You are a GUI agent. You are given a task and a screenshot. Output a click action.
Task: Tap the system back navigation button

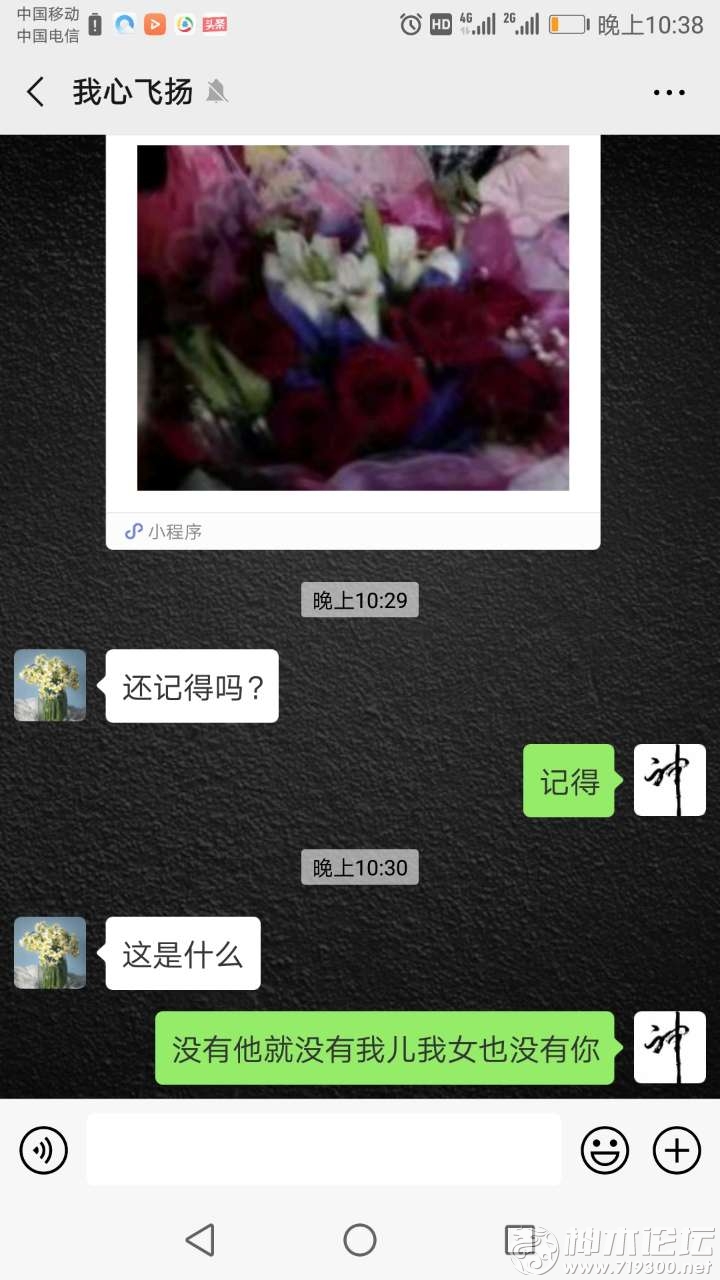pos(200,1240)
